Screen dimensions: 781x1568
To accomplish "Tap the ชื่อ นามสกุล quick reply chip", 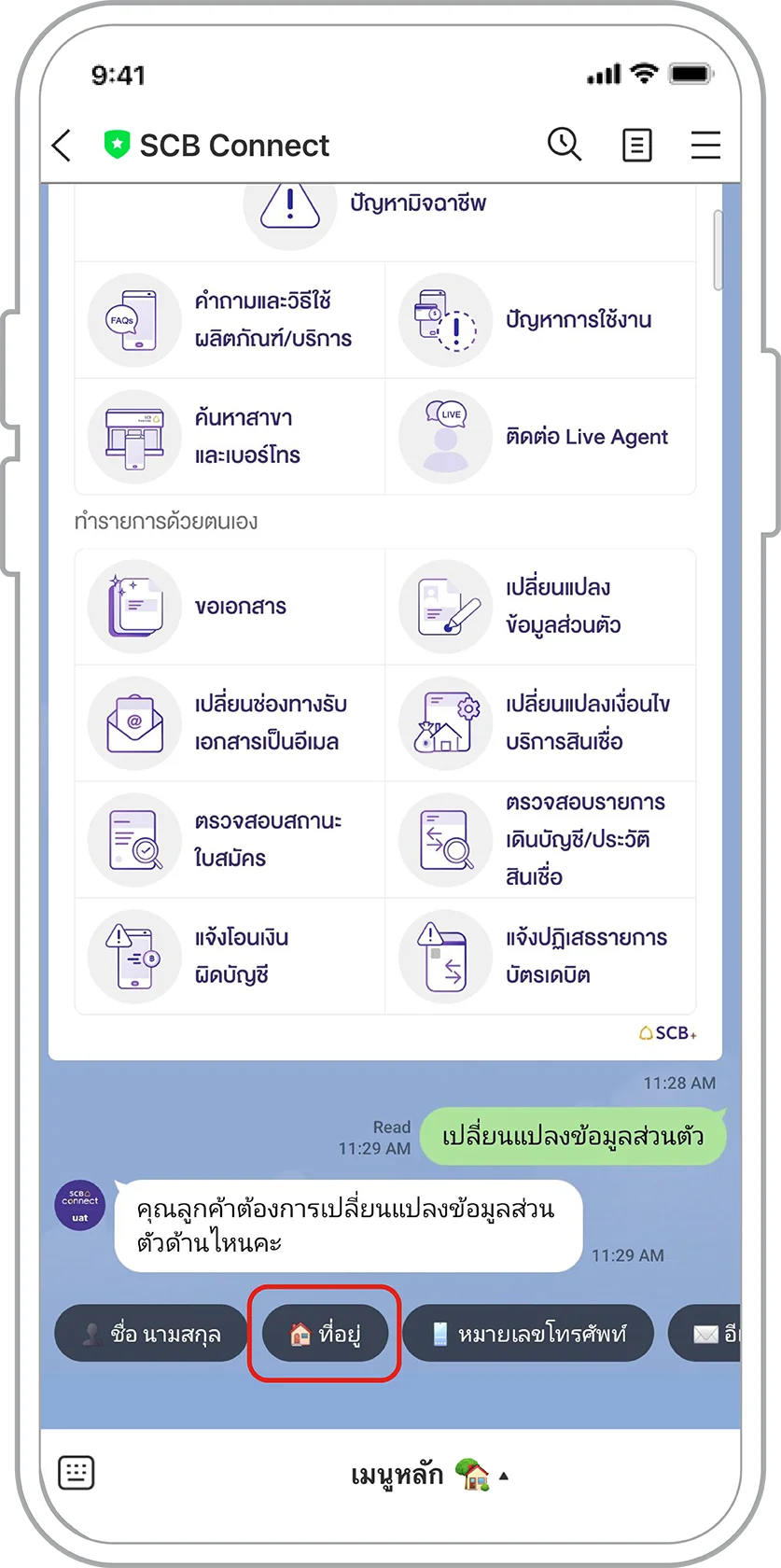I will (x=151, y=1334).
